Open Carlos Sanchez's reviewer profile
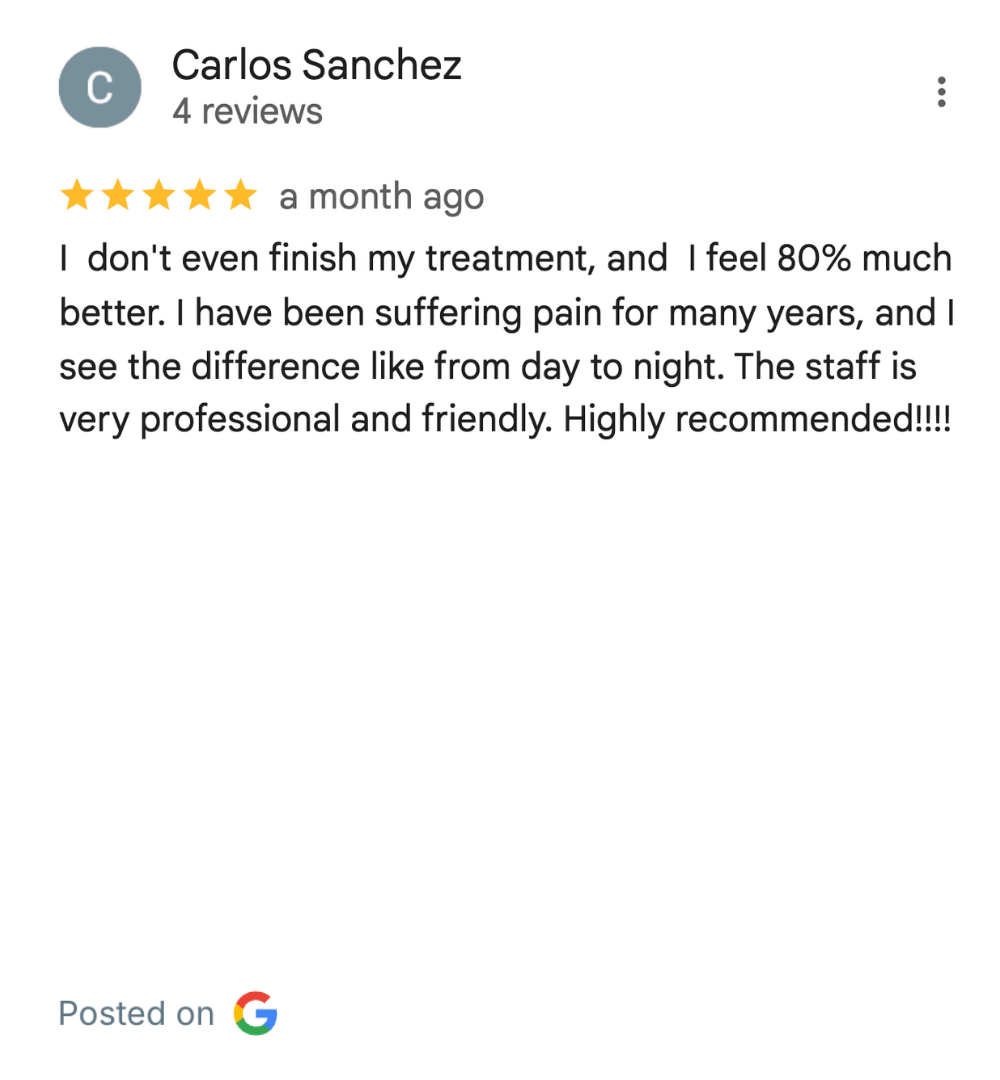Screen dimensions: 1000x1080 click(316, 66)
